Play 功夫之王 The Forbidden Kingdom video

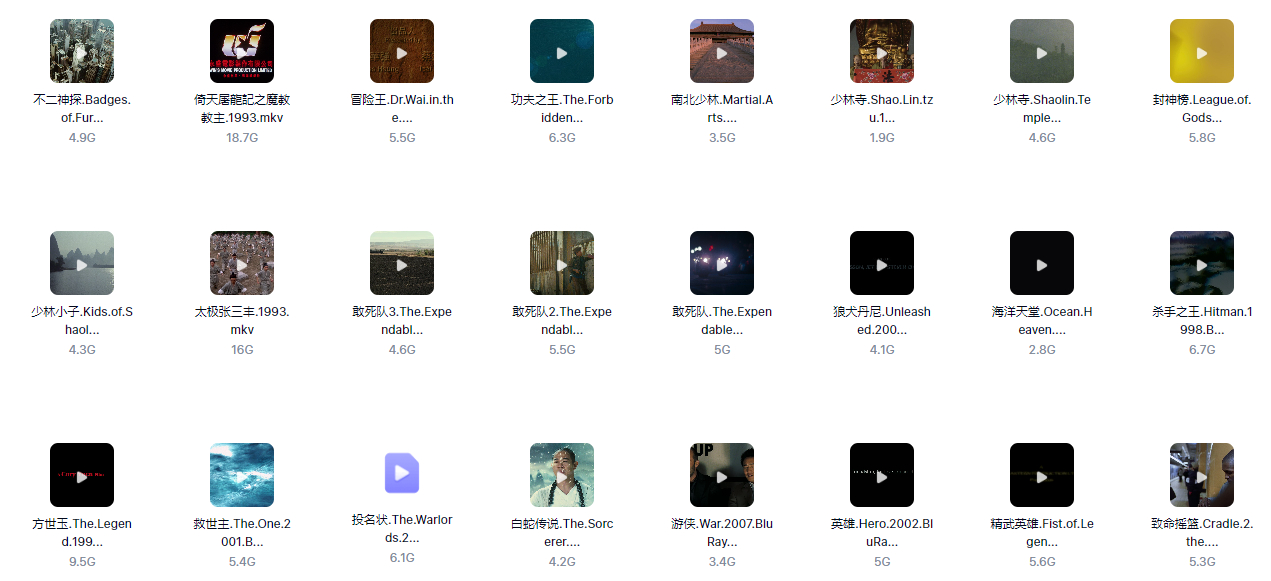click(x=562, y=51)
